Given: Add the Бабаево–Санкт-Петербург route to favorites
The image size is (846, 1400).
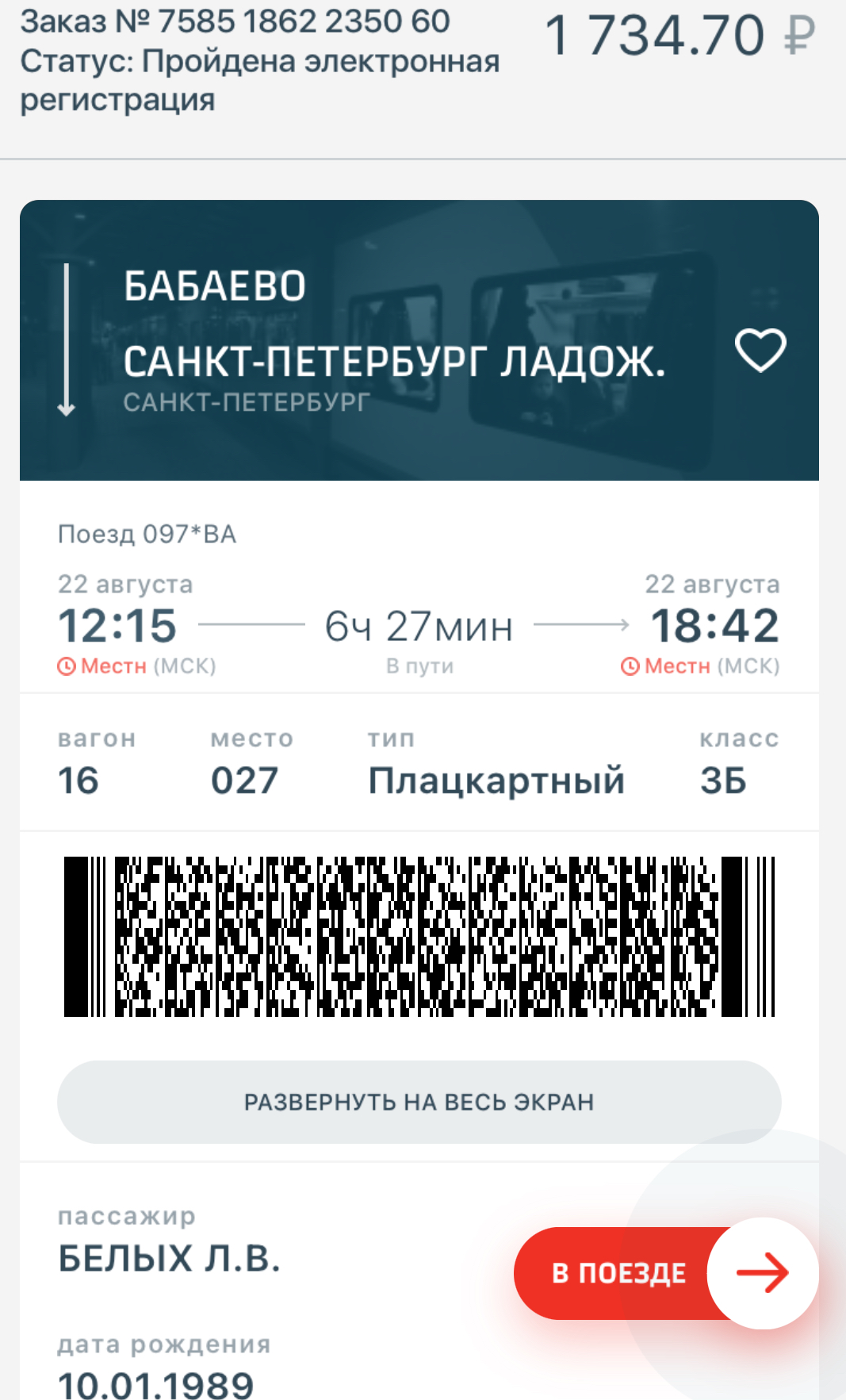Looking at the screenshot, I should tap(760, 350).
